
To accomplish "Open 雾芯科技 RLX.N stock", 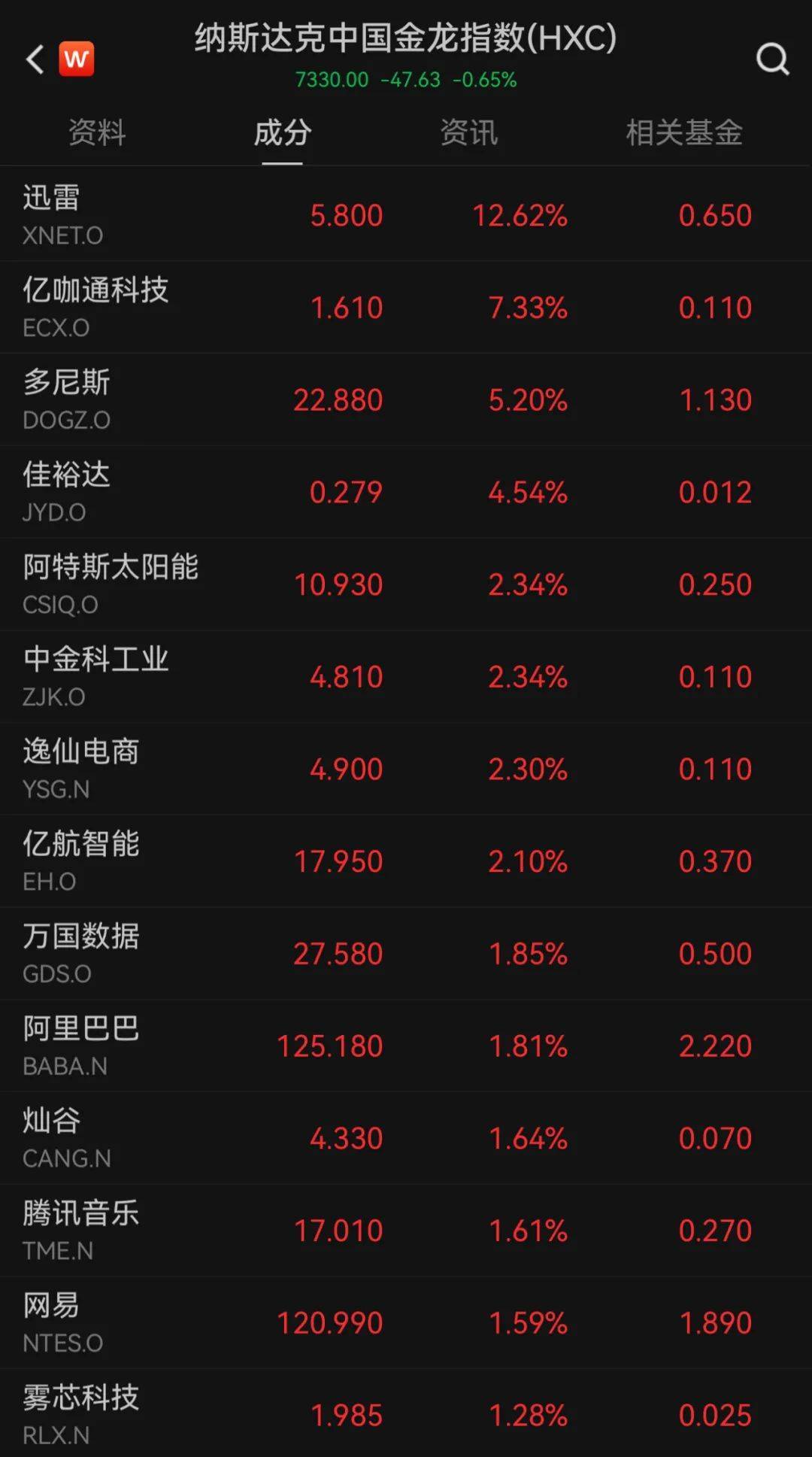I will pyautogui.click(x=406, y=1413).
